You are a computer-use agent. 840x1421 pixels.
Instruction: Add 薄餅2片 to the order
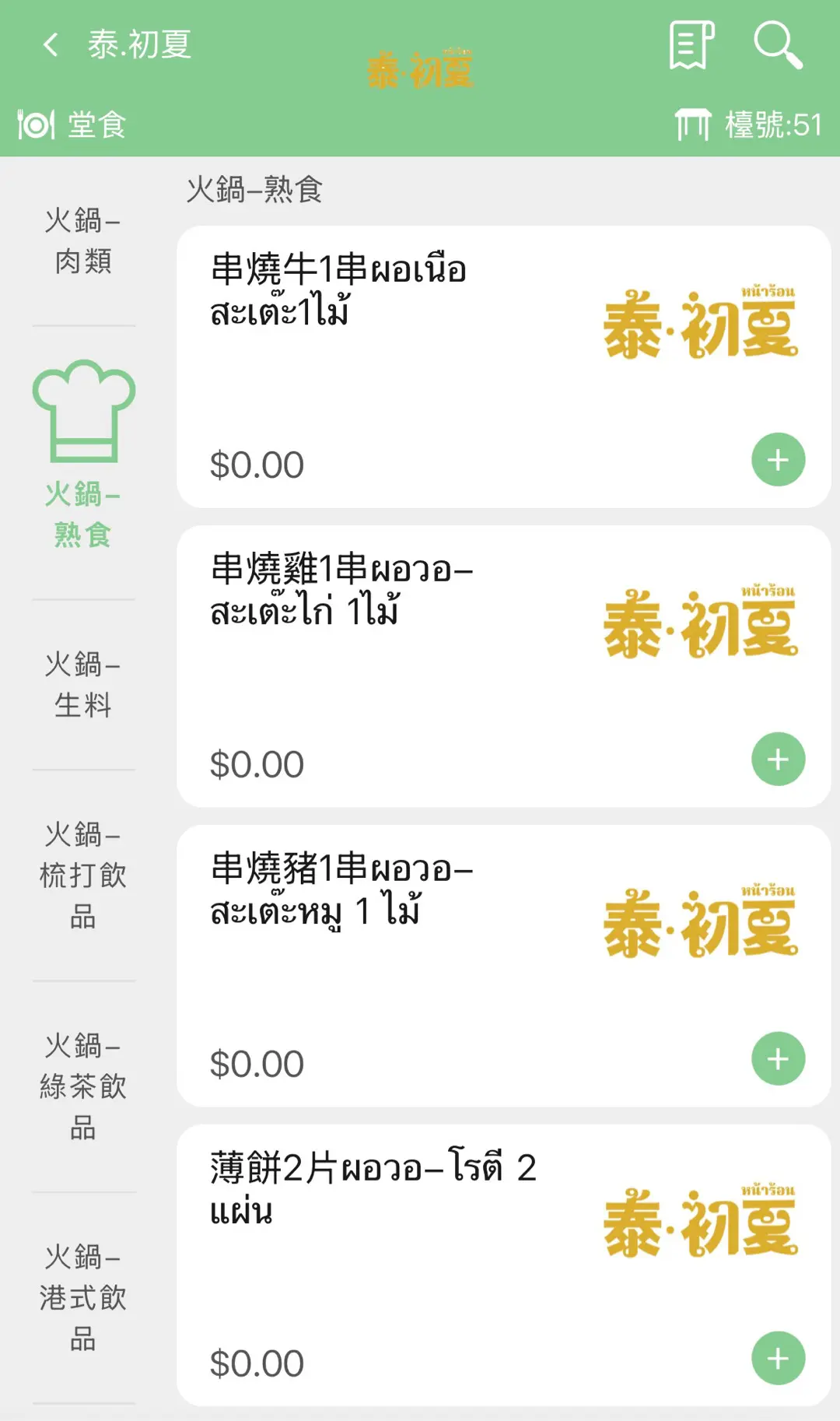point(778,1359)
